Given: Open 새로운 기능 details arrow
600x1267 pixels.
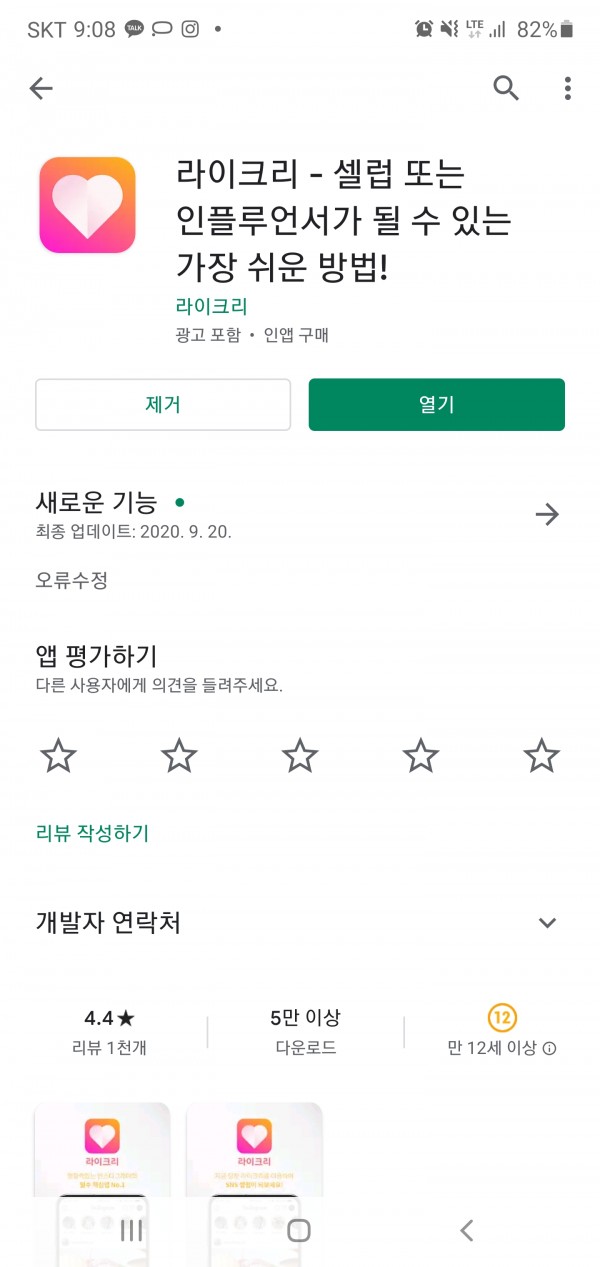Looking at the screenshot, I should coord(547,515).
